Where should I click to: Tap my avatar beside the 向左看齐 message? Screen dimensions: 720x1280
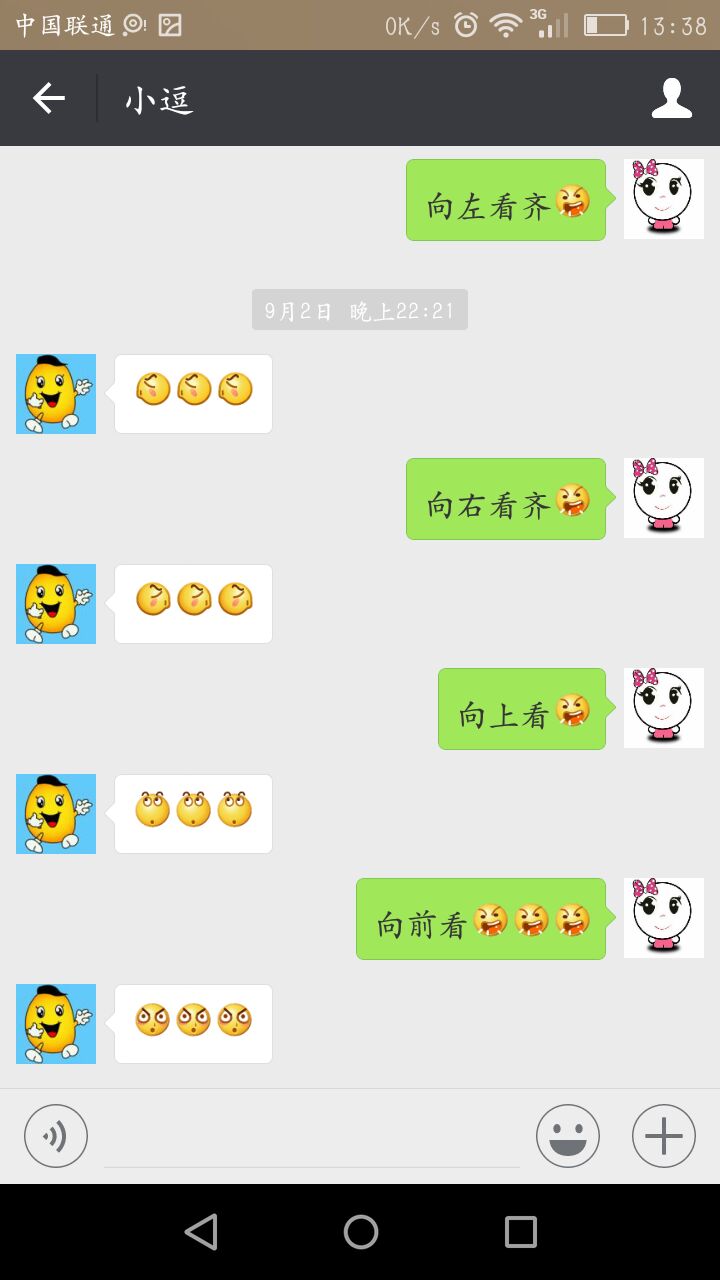click(x=663, y=199)
